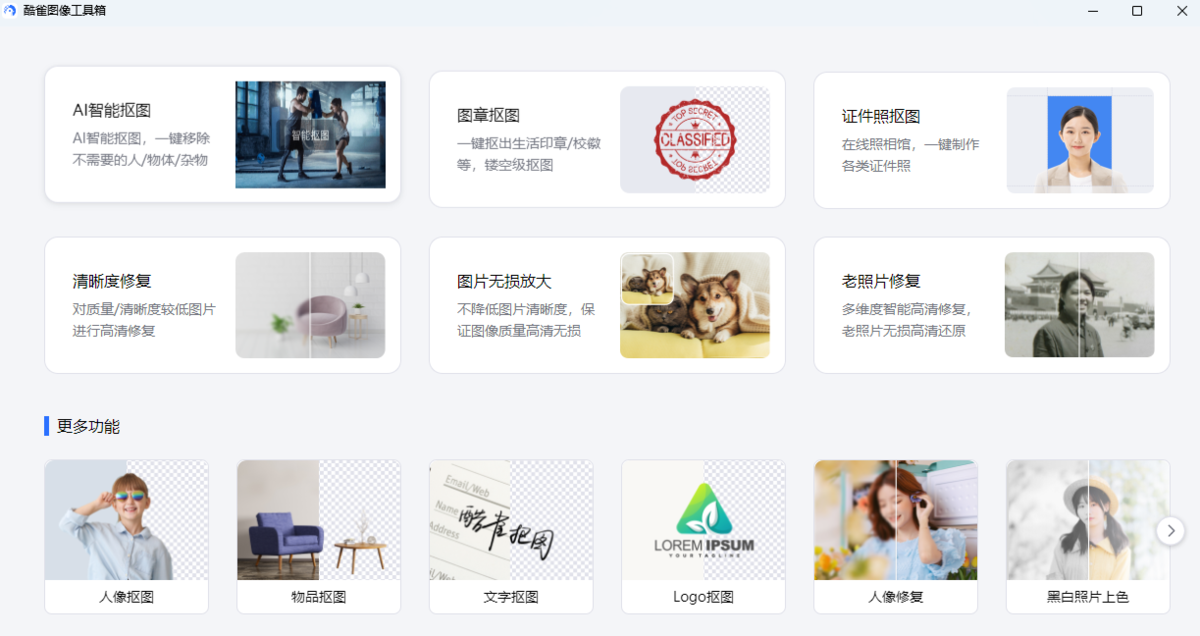The height and width of the screenshot is (636, 1200).
Task: Open the Logo抠图 tile
Action: tap(703, 536)
